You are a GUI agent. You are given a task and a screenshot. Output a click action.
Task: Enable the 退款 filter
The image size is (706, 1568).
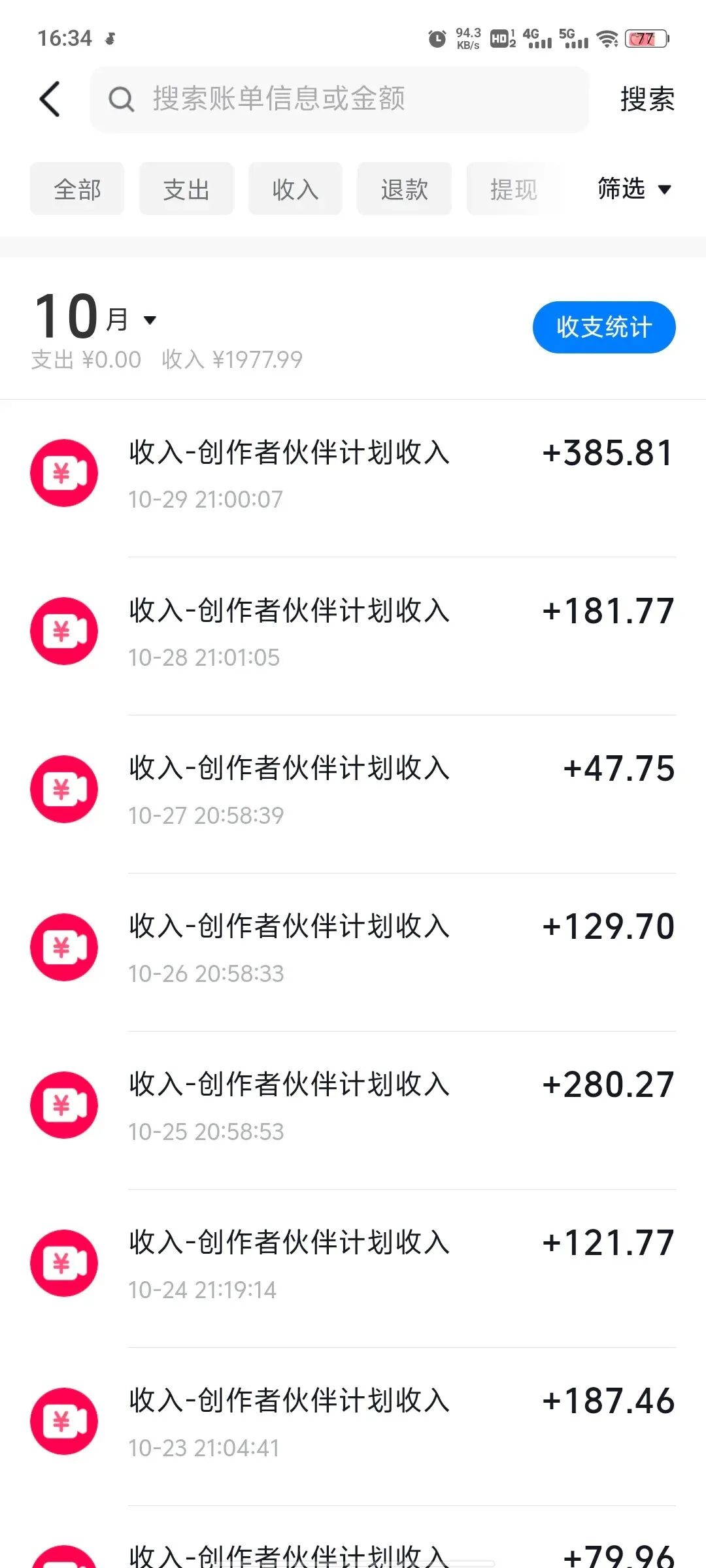pyautogui.click(x=403, y=189)
